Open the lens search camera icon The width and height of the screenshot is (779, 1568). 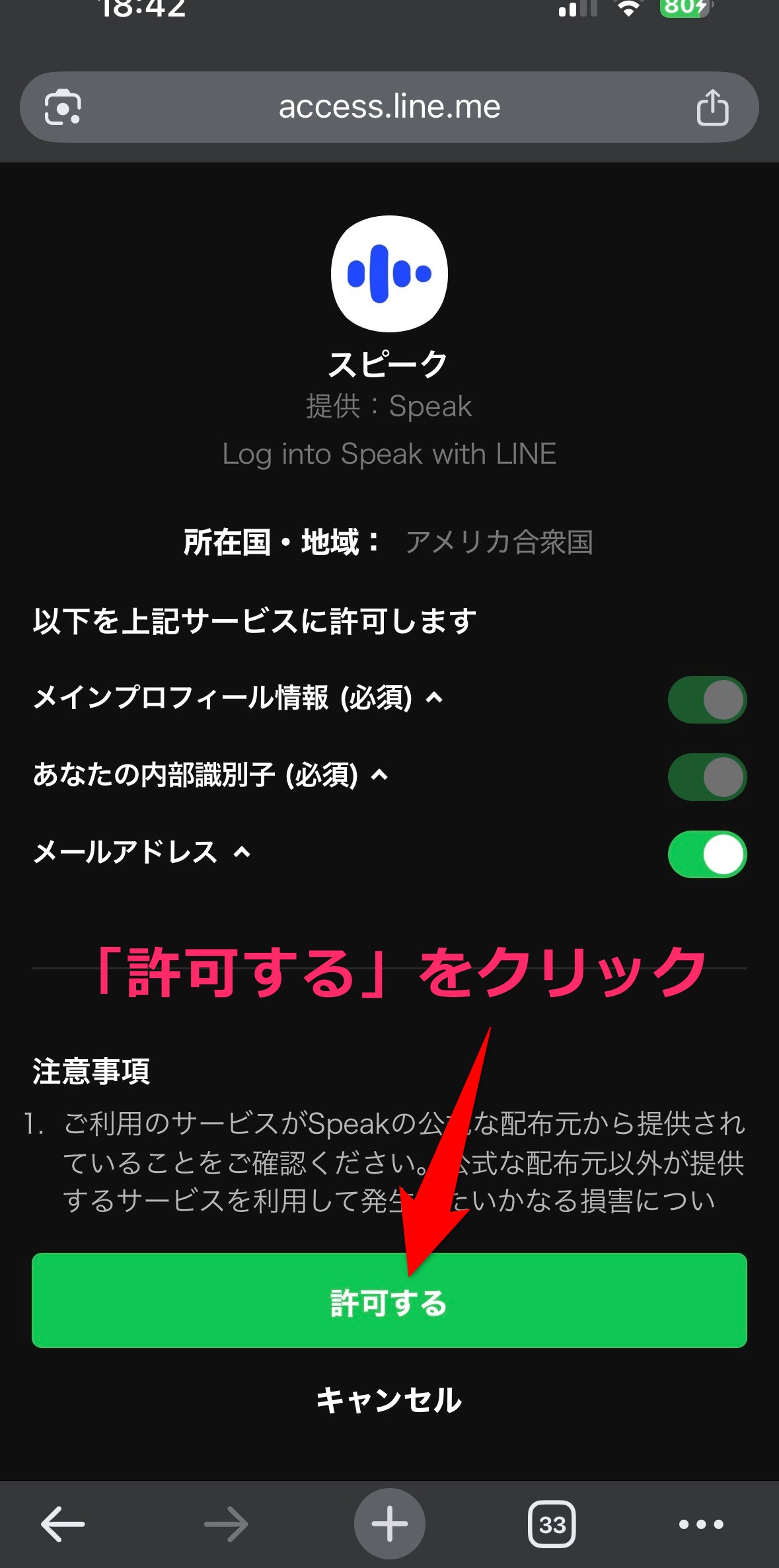coord(63,107)
